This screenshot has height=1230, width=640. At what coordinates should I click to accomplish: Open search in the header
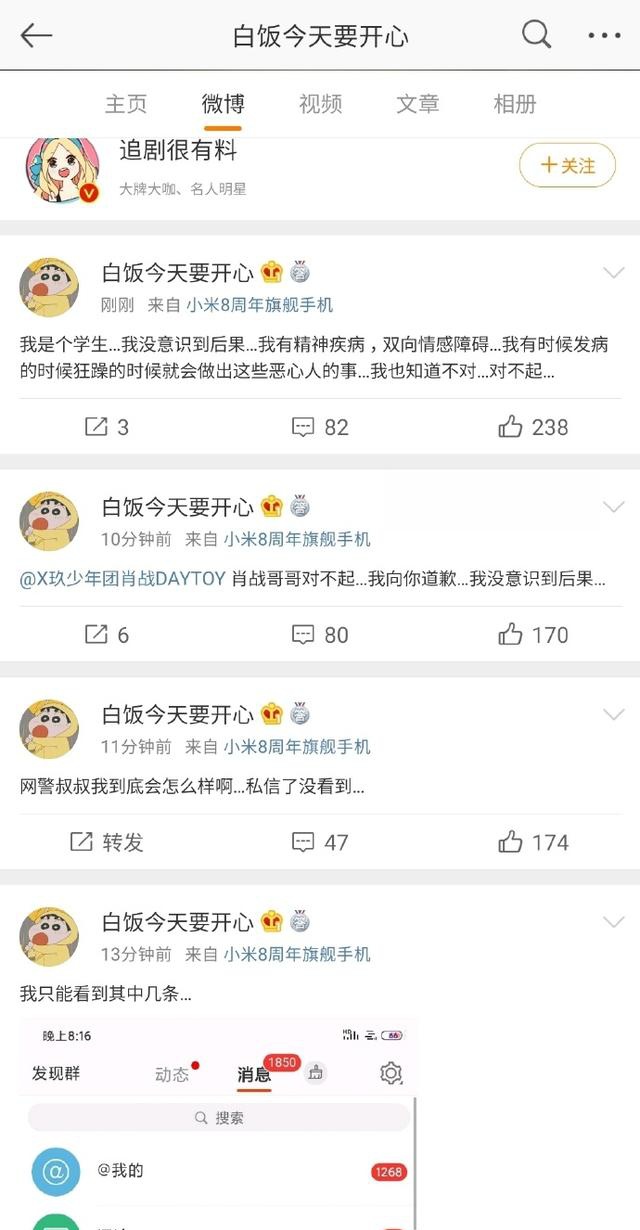(537, 35)
